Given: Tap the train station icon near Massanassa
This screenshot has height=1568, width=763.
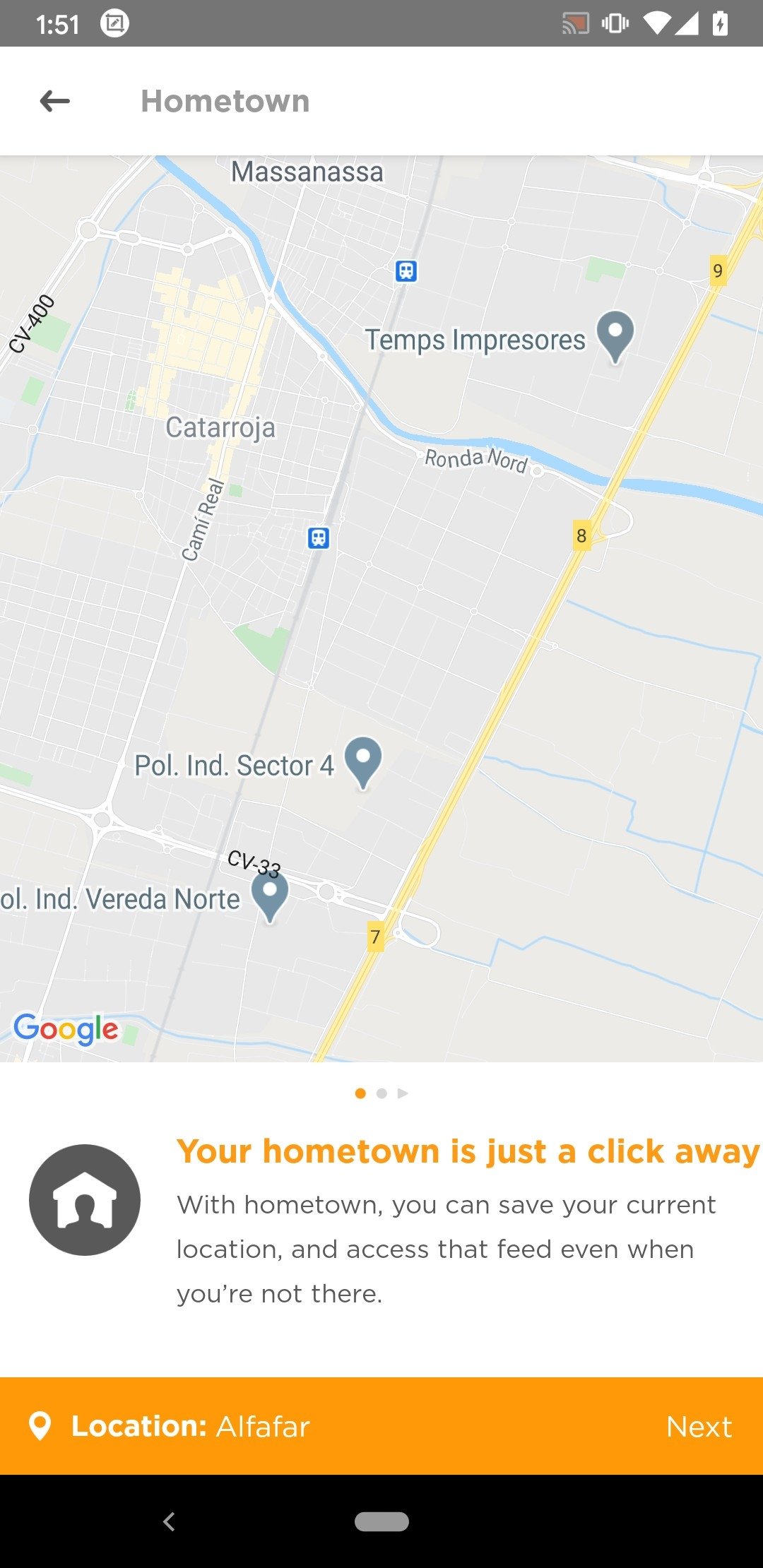Looking at the screenshot, I should [406, 271].
